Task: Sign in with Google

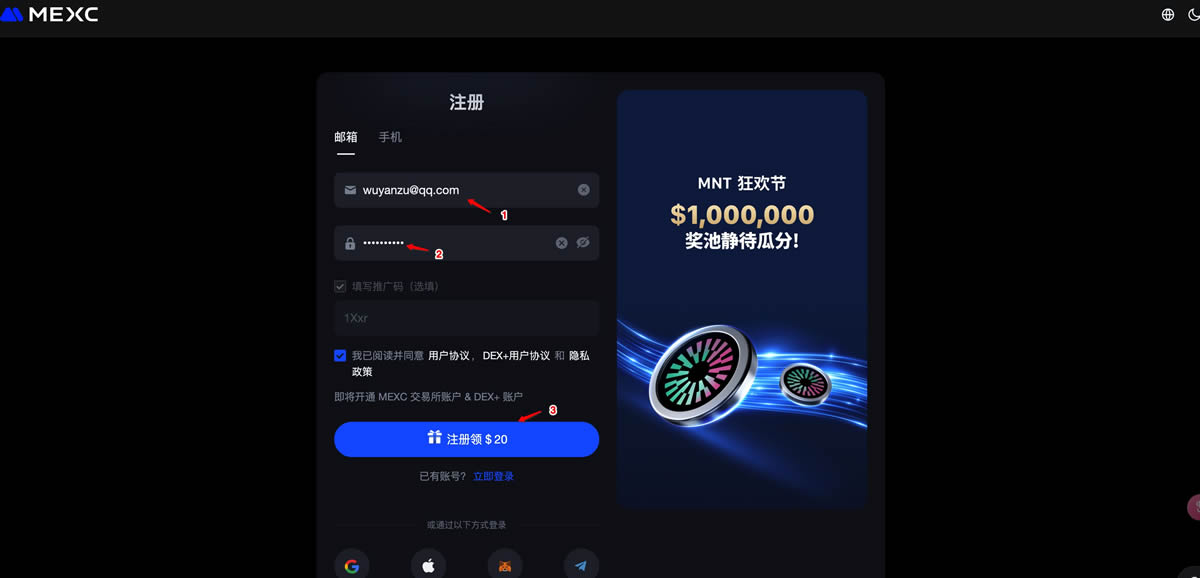Action: (x=352, y=565)
